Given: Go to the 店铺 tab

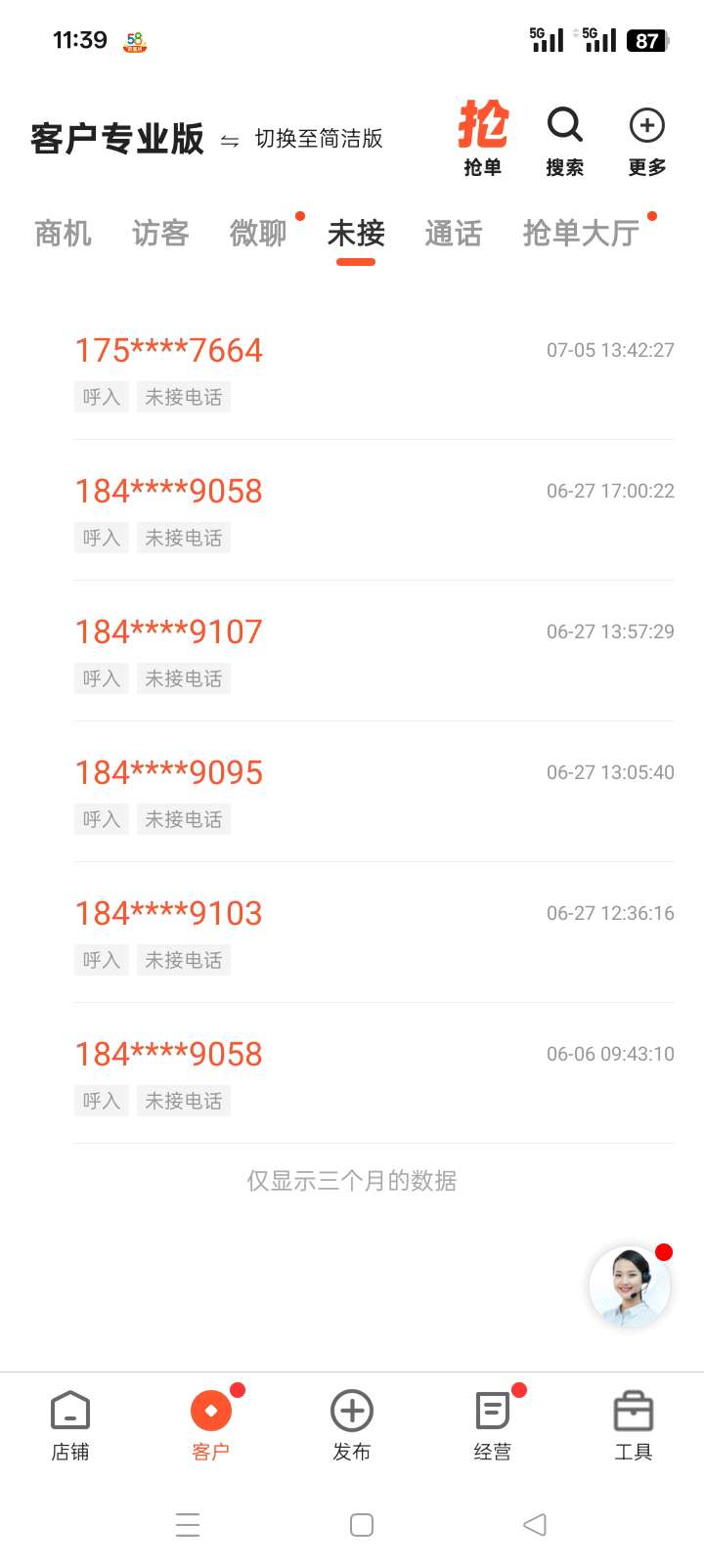Looking at the screenshot, I should coord(70,1426).
